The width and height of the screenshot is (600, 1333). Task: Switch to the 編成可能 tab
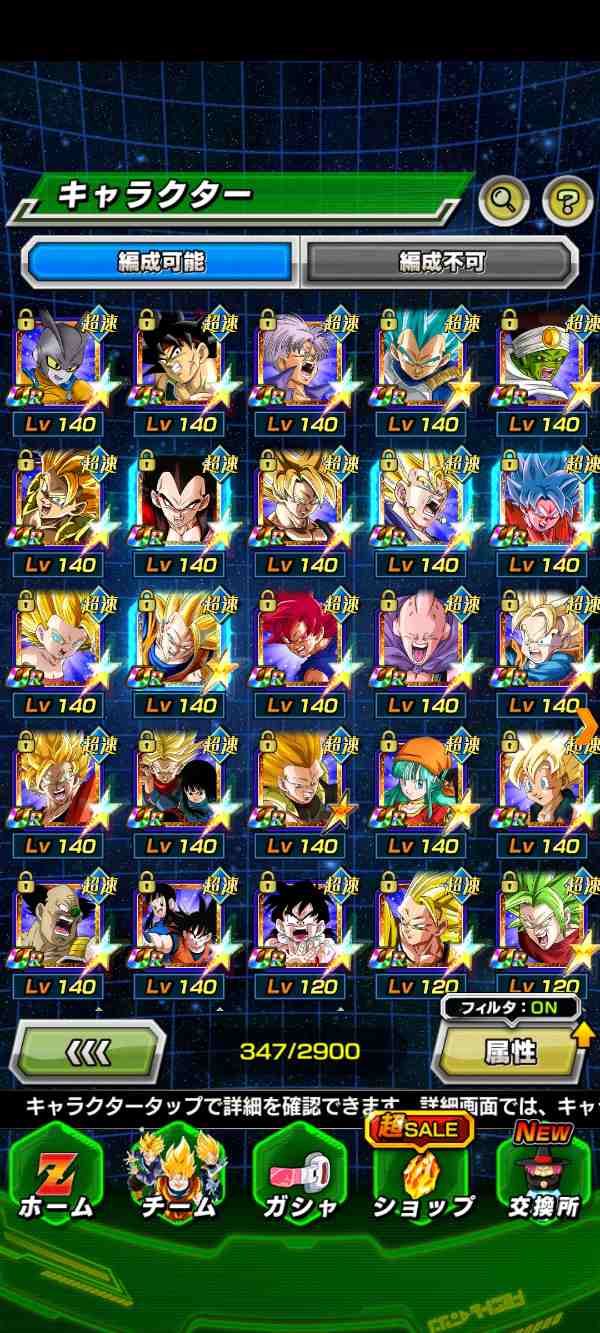[x=160, y=262]
